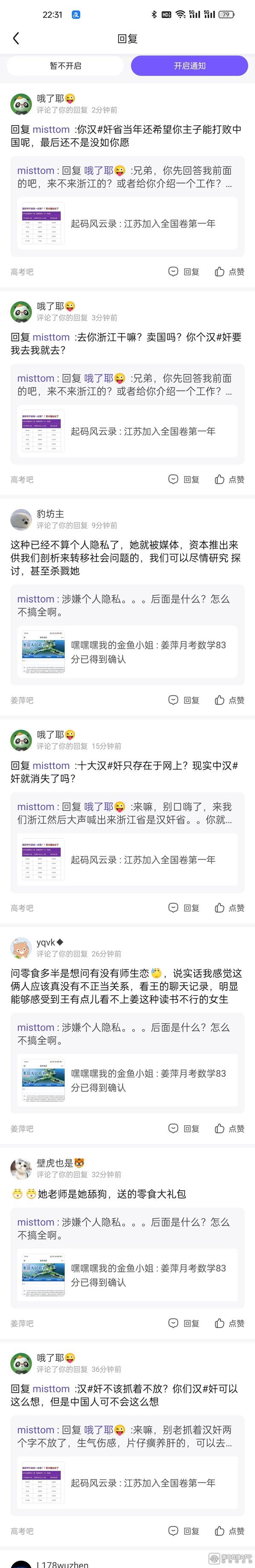Open 豹坊主's profile avatar

point(21,519)
